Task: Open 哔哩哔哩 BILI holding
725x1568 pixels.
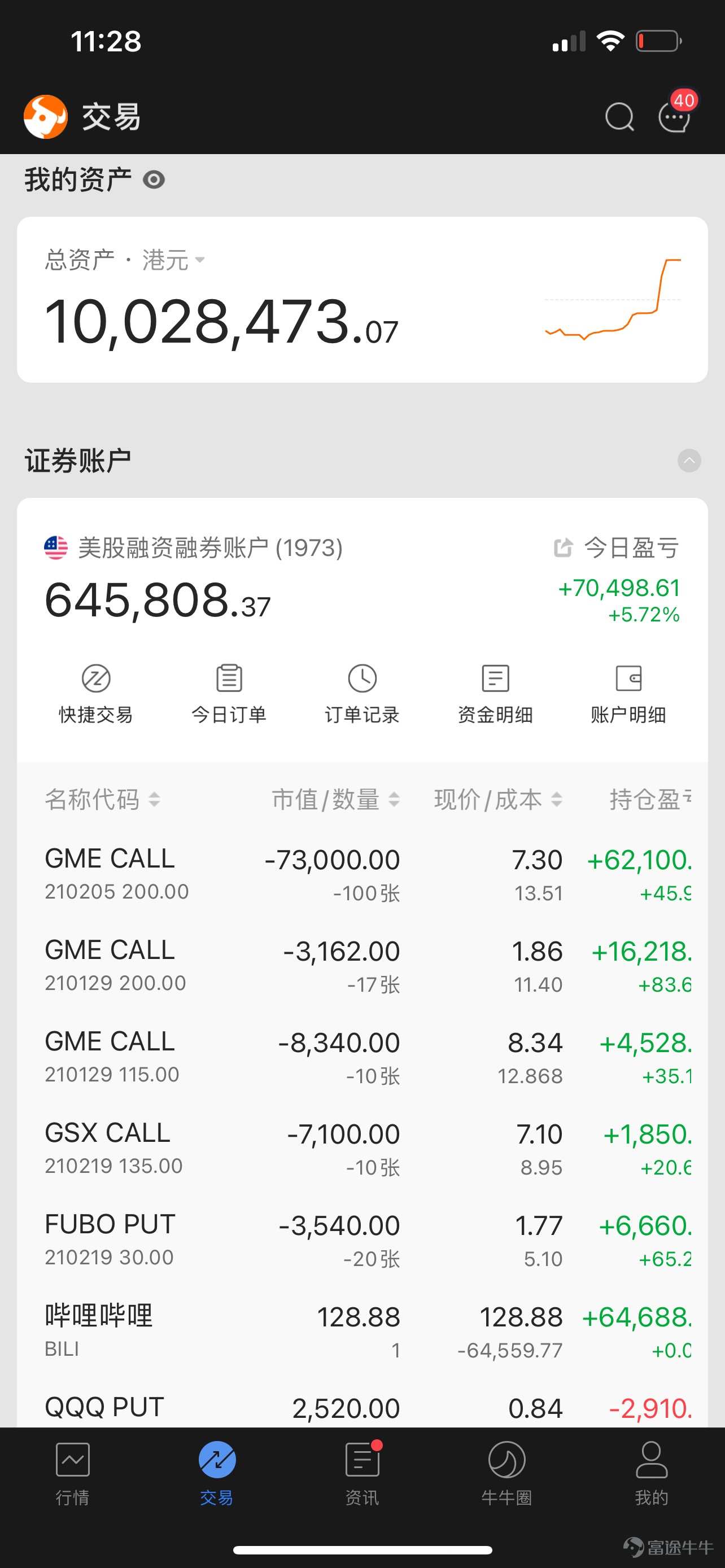Action: point(362,1331)
